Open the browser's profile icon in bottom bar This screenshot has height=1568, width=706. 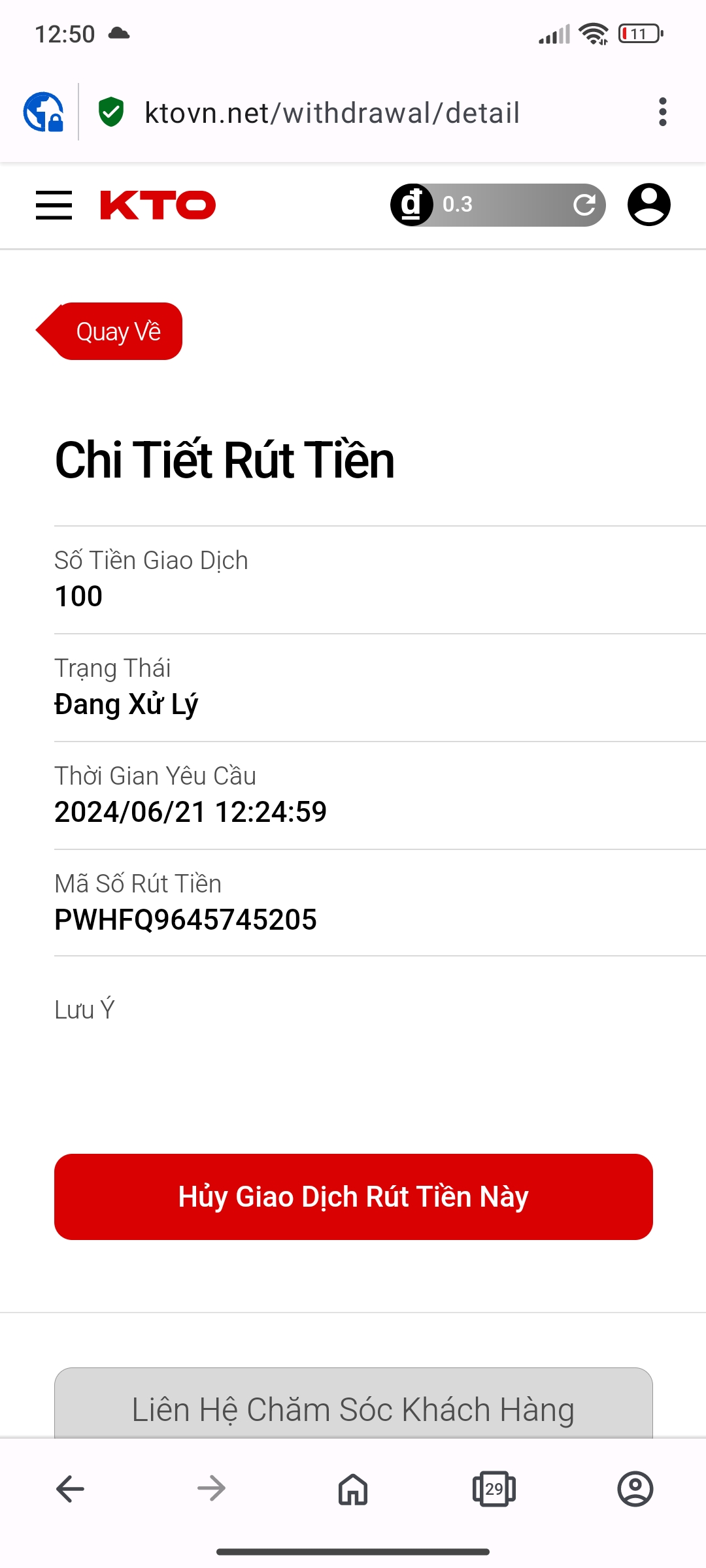[635, 1489]
